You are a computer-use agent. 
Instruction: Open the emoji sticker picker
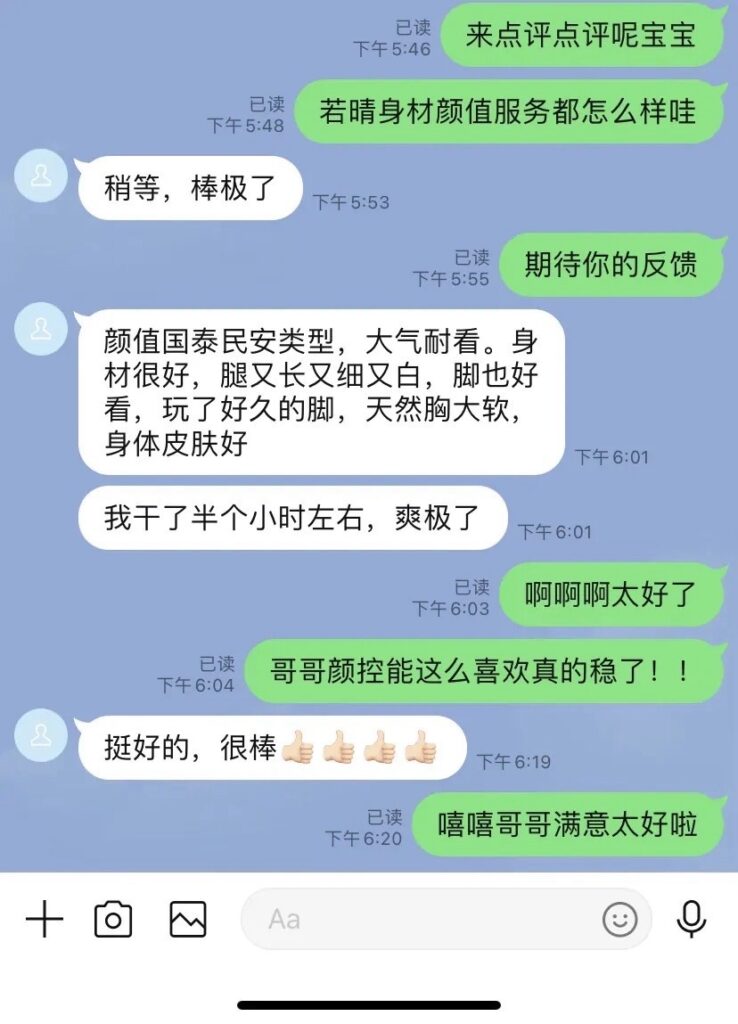(620, 918)
